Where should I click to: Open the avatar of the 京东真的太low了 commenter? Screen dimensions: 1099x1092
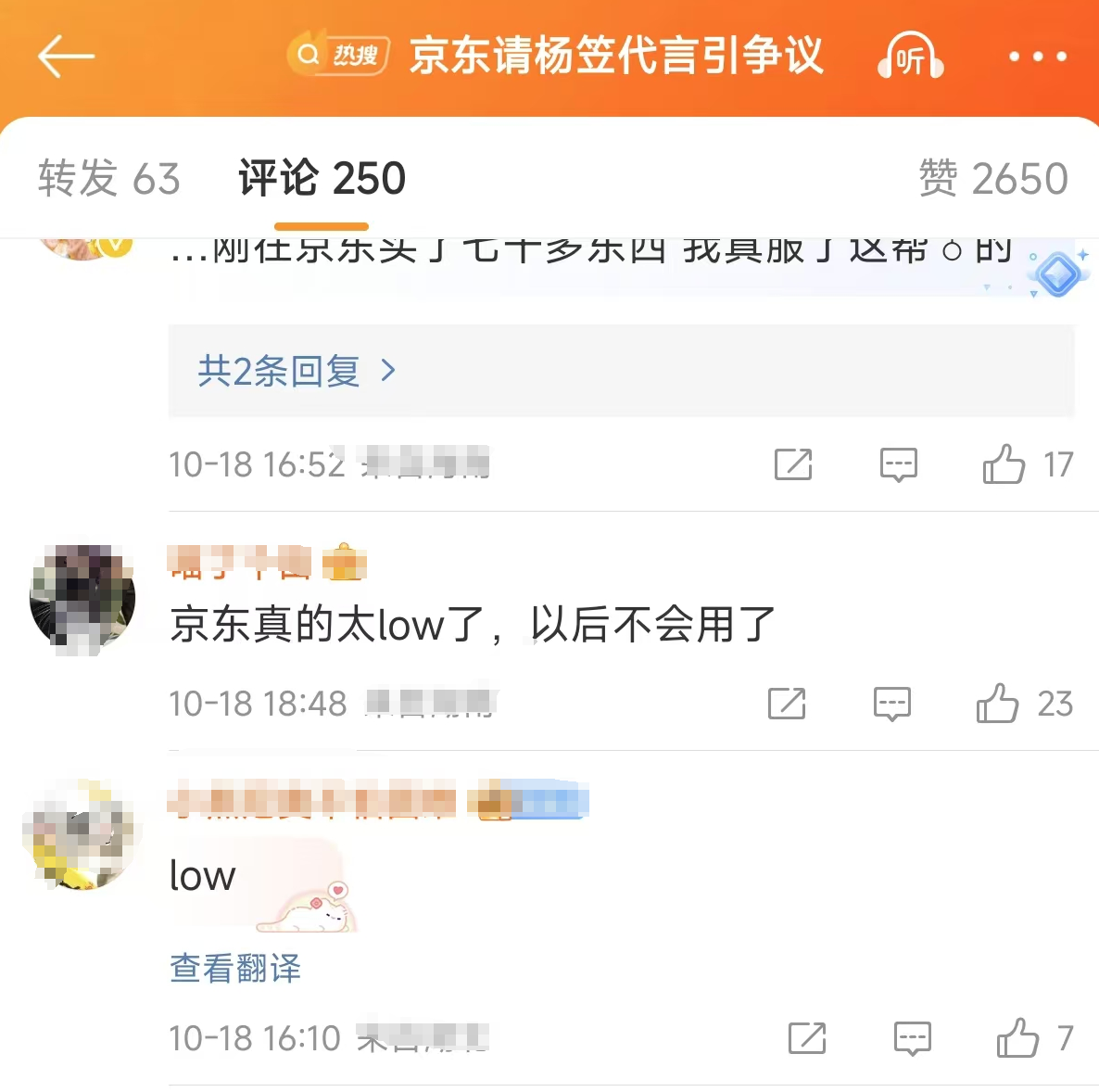tap(82, 599)
